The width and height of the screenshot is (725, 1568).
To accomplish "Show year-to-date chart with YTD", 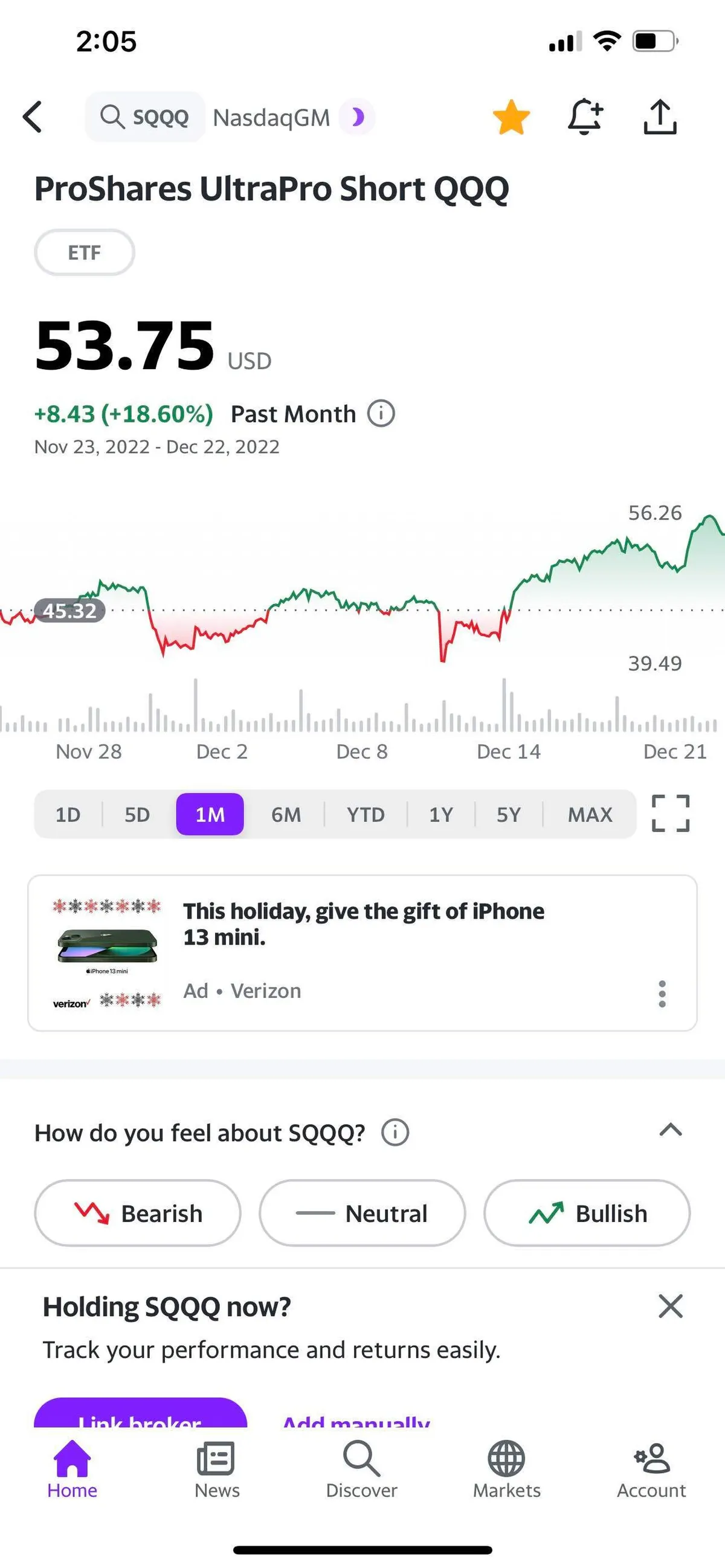I will [x=366, y=814].
